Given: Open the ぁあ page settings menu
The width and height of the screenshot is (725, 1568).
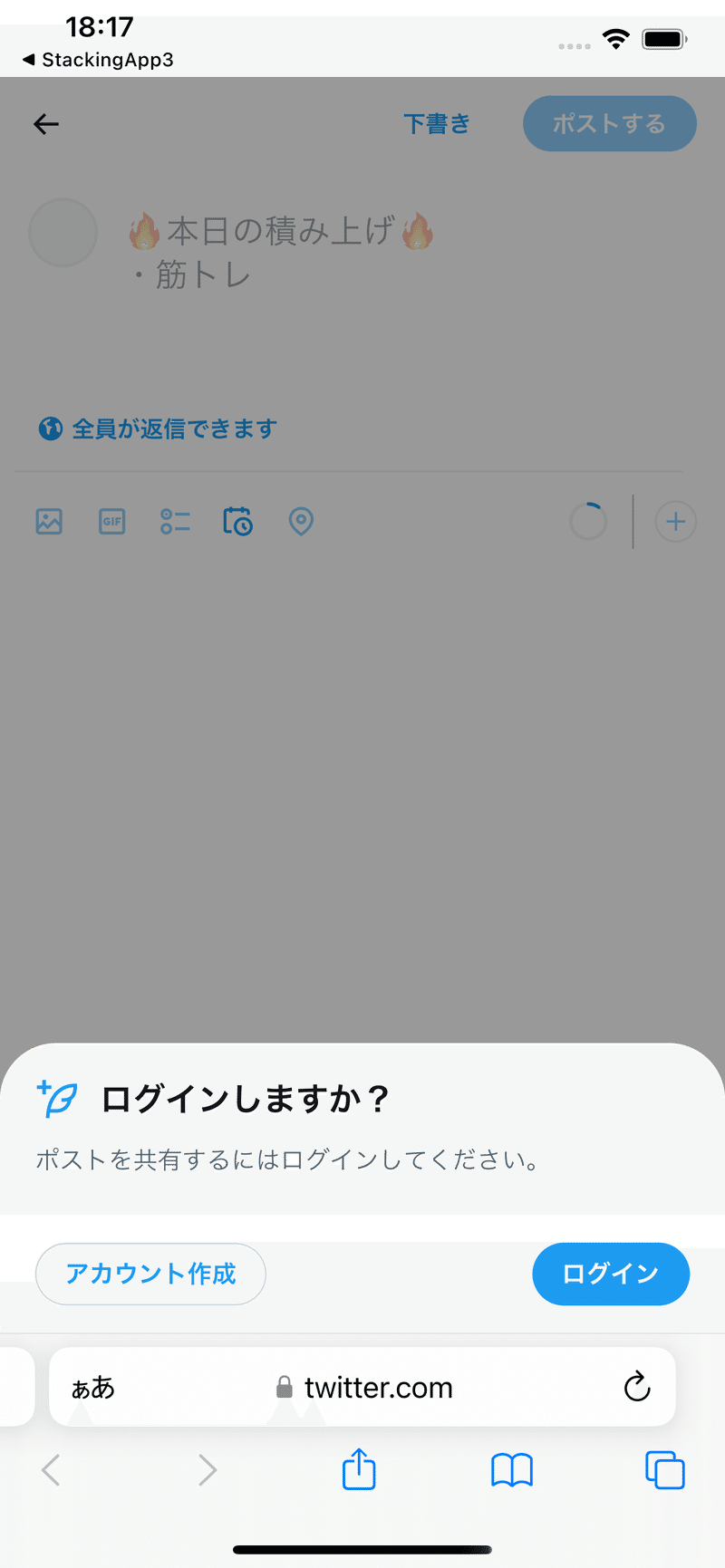Looking at the screenshot, I should coord(93,1388).
